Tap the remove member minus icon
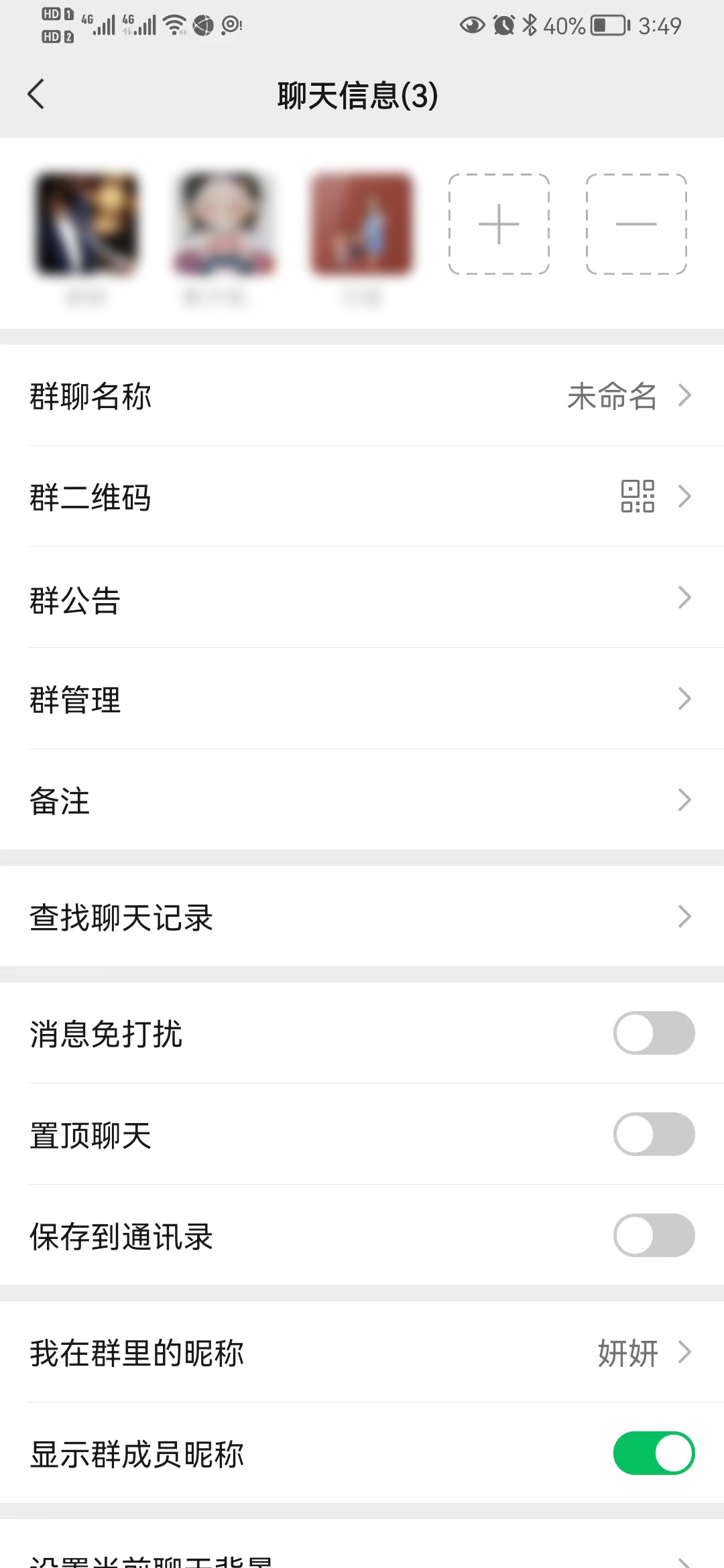 pyautogui.click(x=636, y=226)
